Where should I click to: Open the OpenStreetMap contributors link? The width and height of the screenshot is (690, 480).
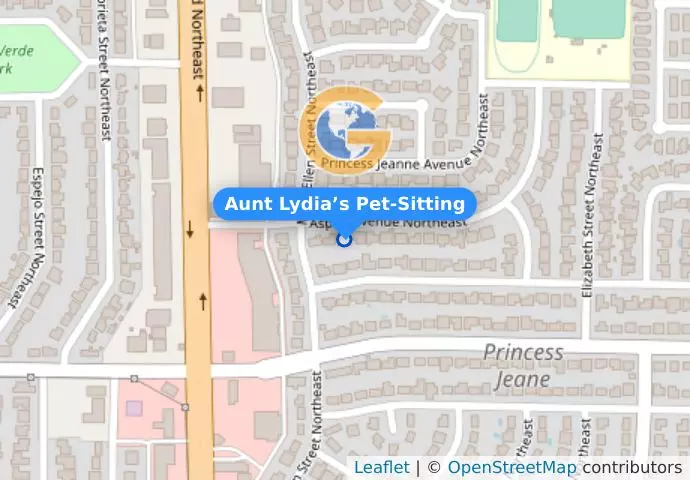coord(511,467)
